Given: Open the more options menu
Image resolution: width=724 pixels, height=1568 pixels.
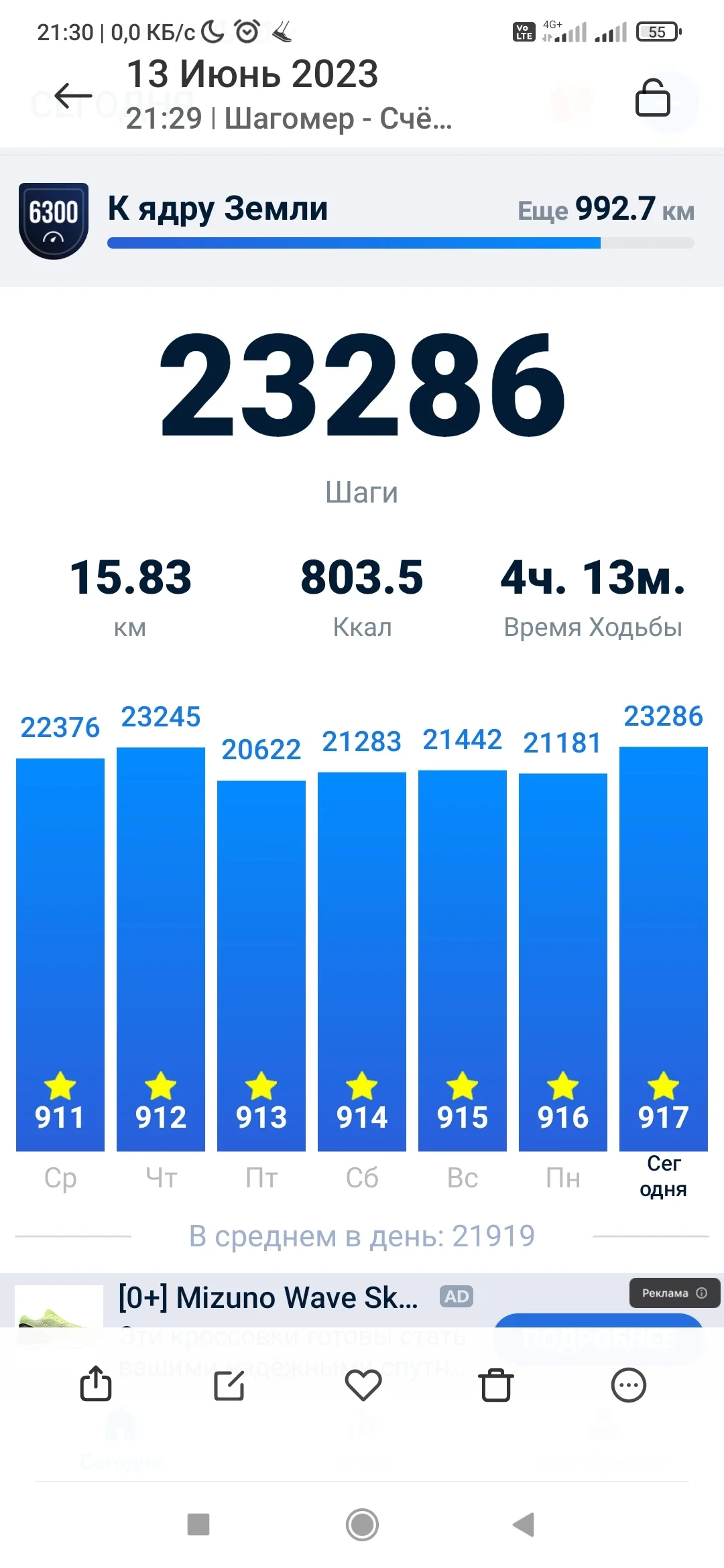Looking at the screenshot, I should (x=629, y=1385).
